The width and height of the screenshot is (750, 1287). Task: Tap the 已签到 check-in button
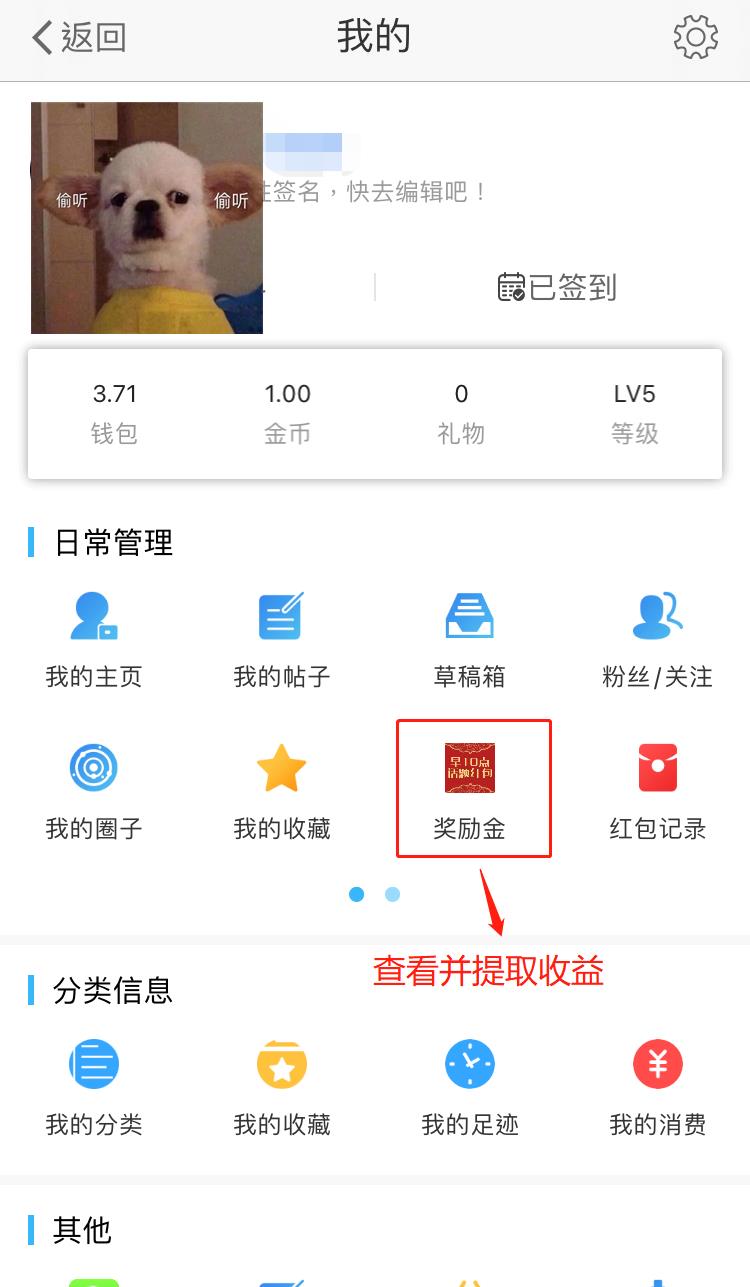point(557,288)
